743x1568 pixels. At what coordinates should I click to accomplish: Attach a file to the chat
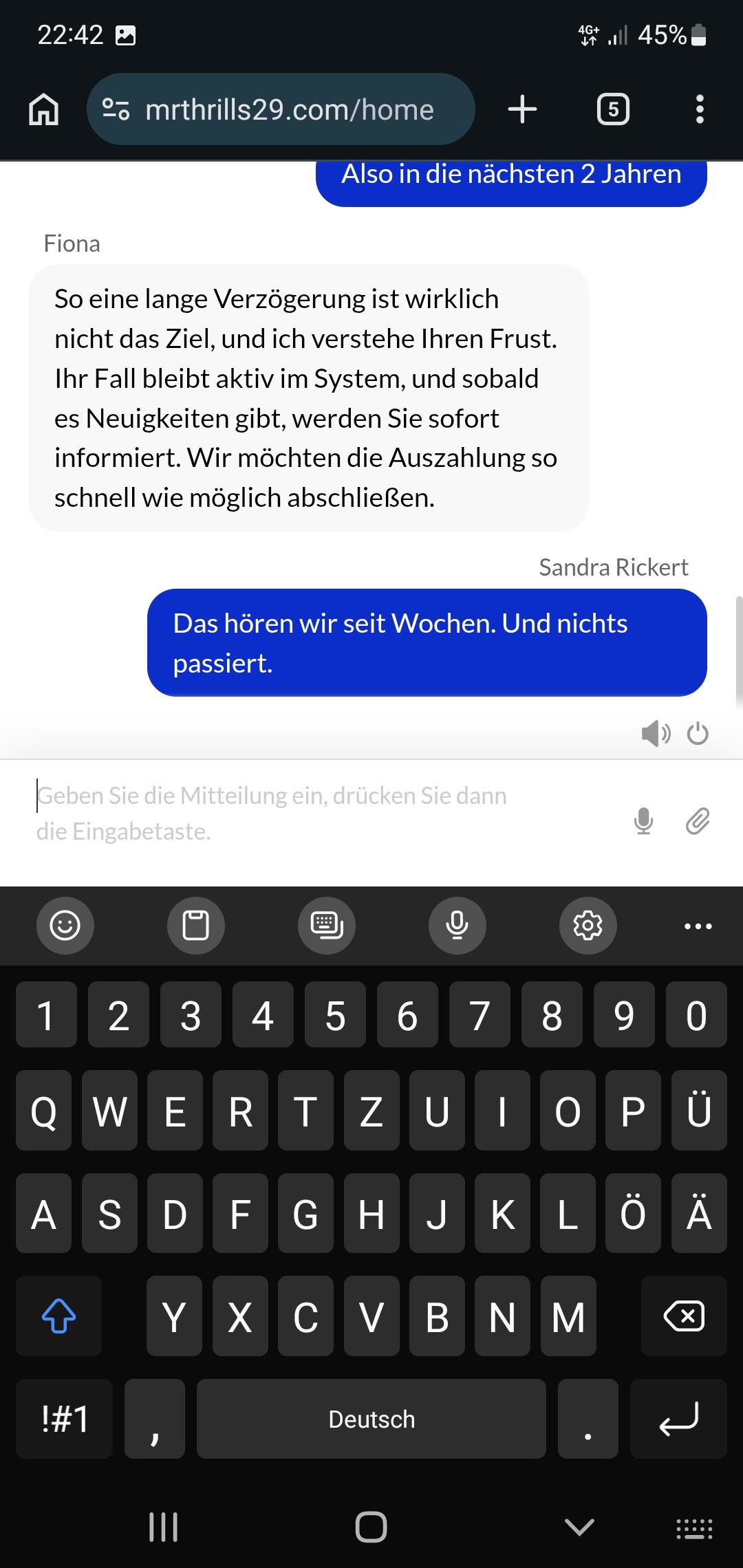698,820
